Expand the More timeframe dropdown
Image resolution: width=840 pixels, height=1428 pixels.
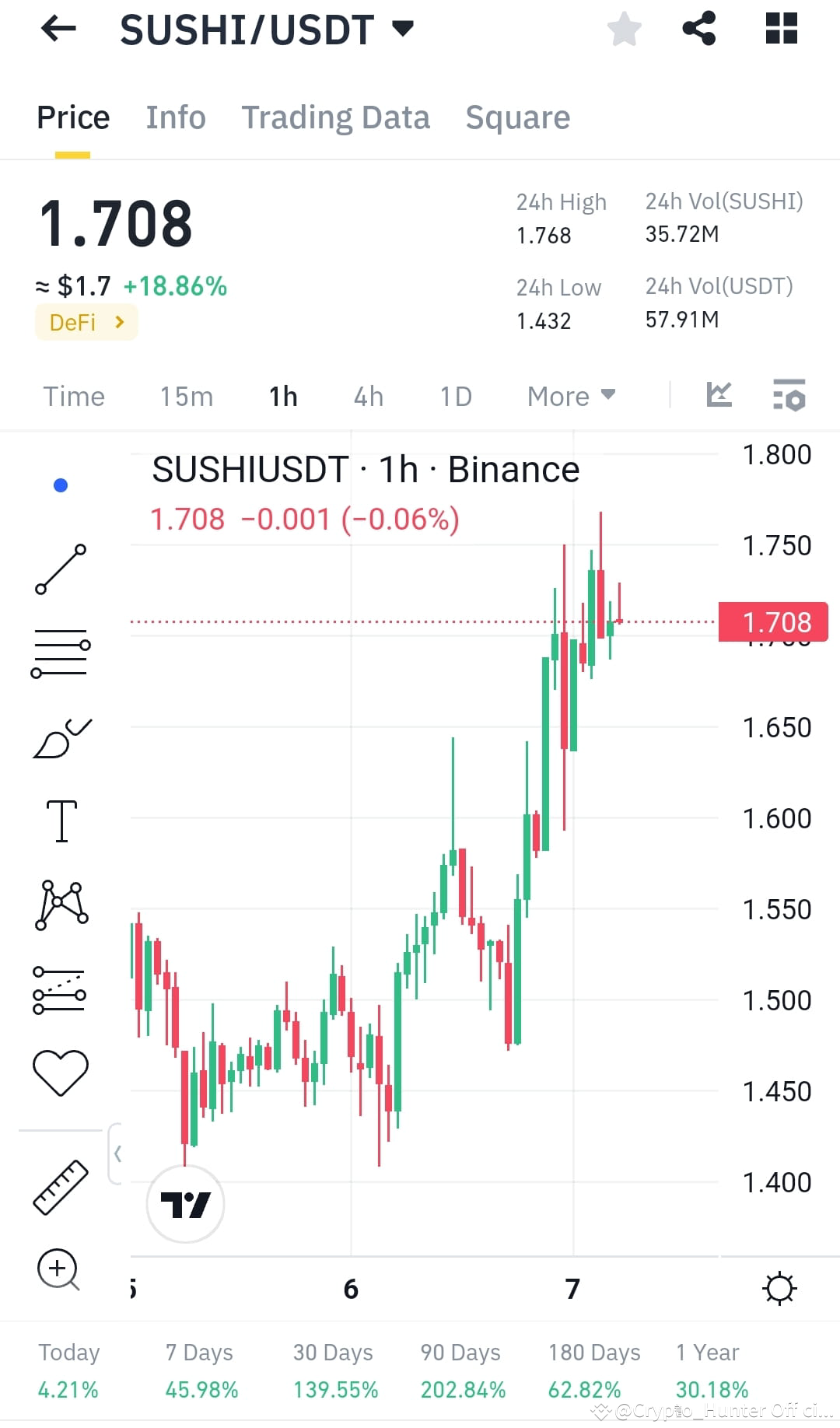coord(570,396)
